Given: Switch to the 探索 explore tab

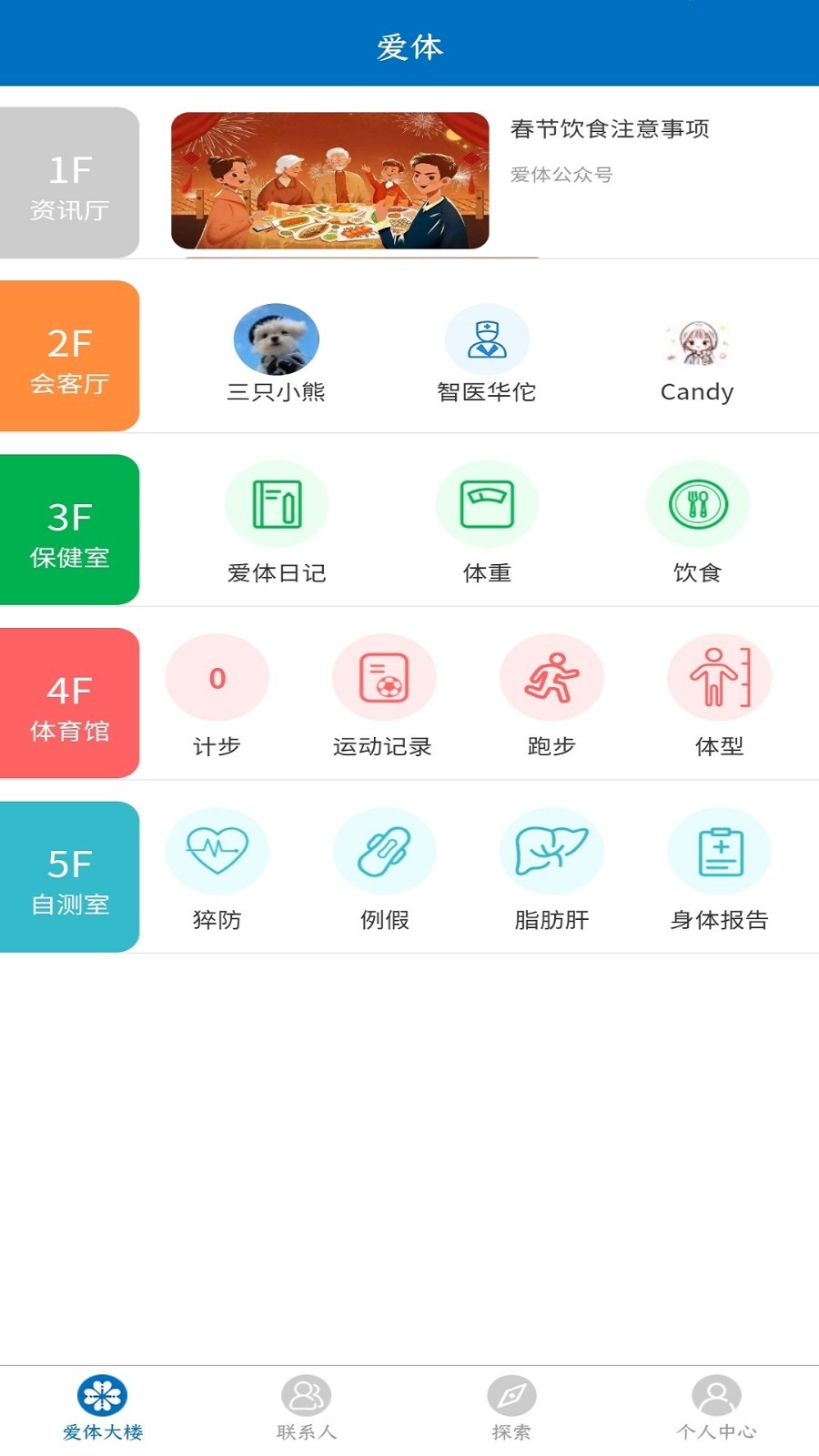Looking at the screenshot, I should (x=511, y=1401).
